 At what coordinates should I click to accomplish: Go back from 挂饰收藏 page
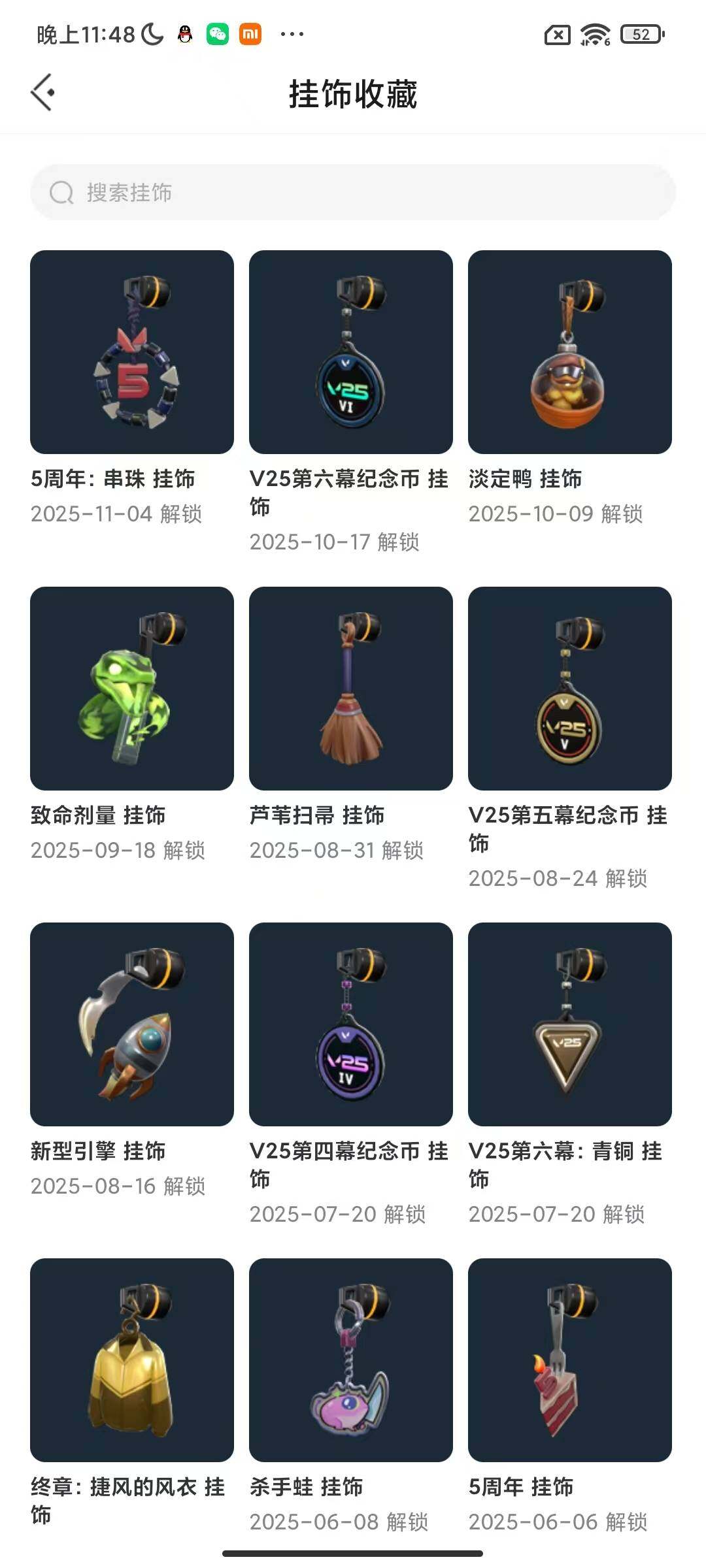pos(43,93)
